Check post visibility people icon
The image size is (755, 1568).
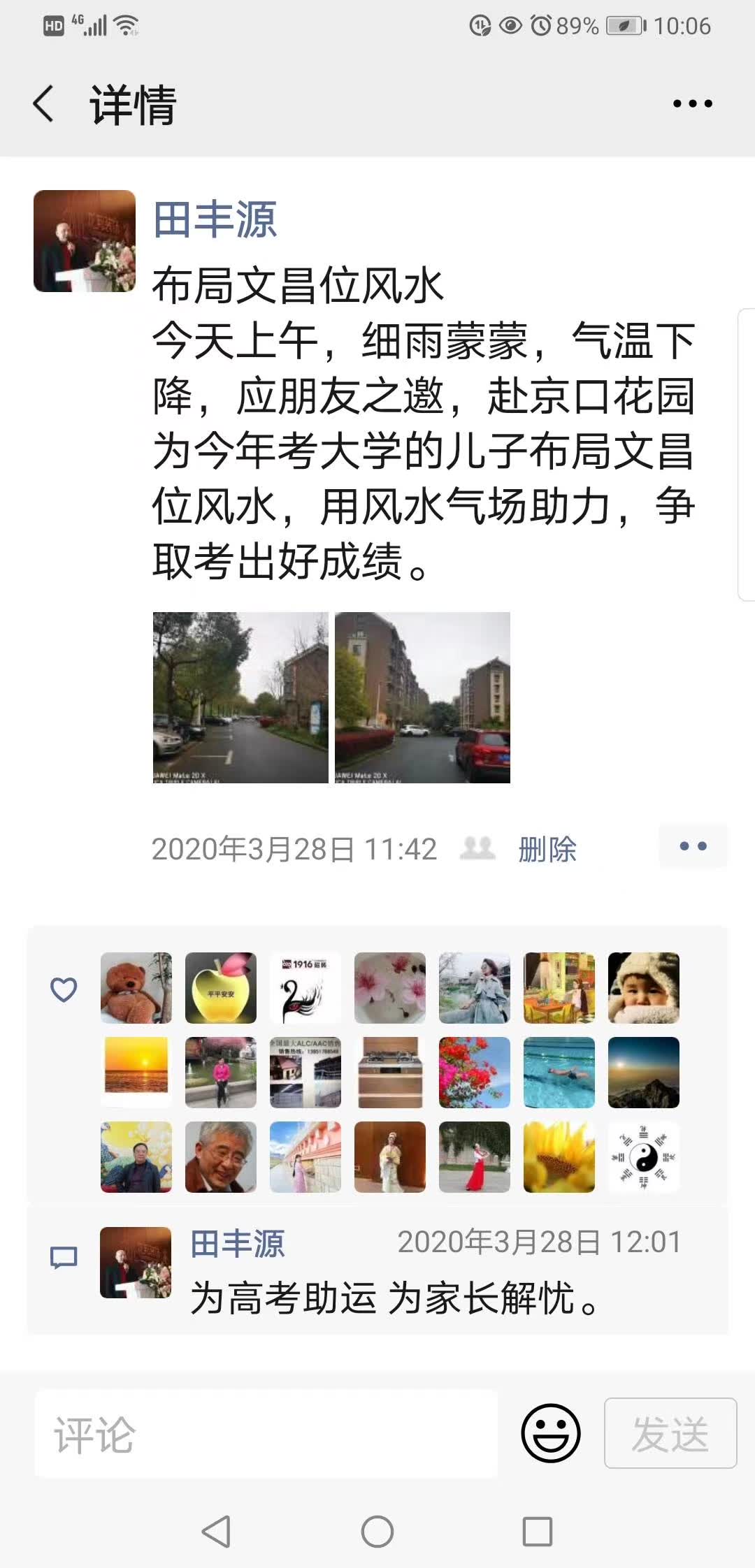pos(477,848)
